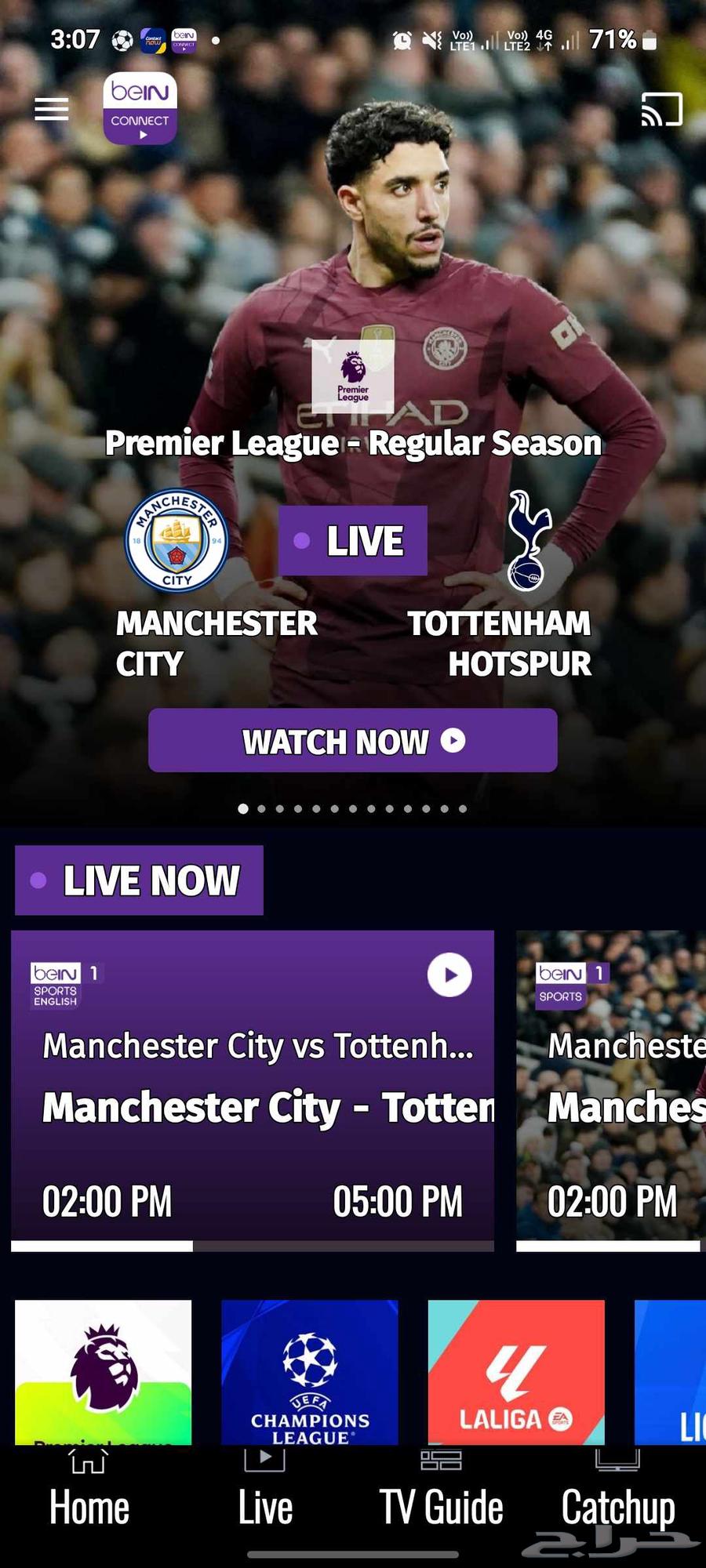Open the hamburger navigation menu
Viewport: 706px width, 1568px height.
point(50,110)
